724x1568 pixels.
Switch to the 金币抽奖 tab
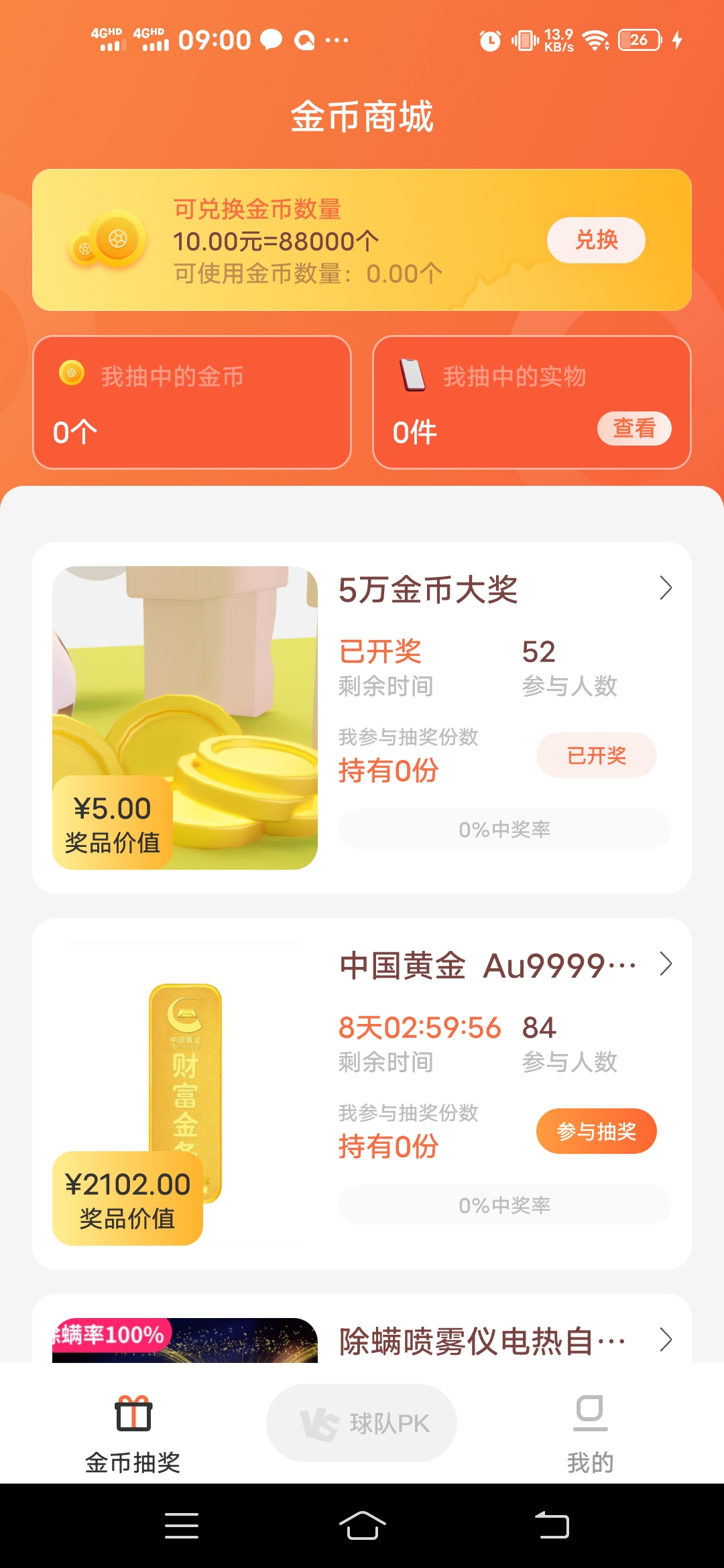[x=133, y=1433]
